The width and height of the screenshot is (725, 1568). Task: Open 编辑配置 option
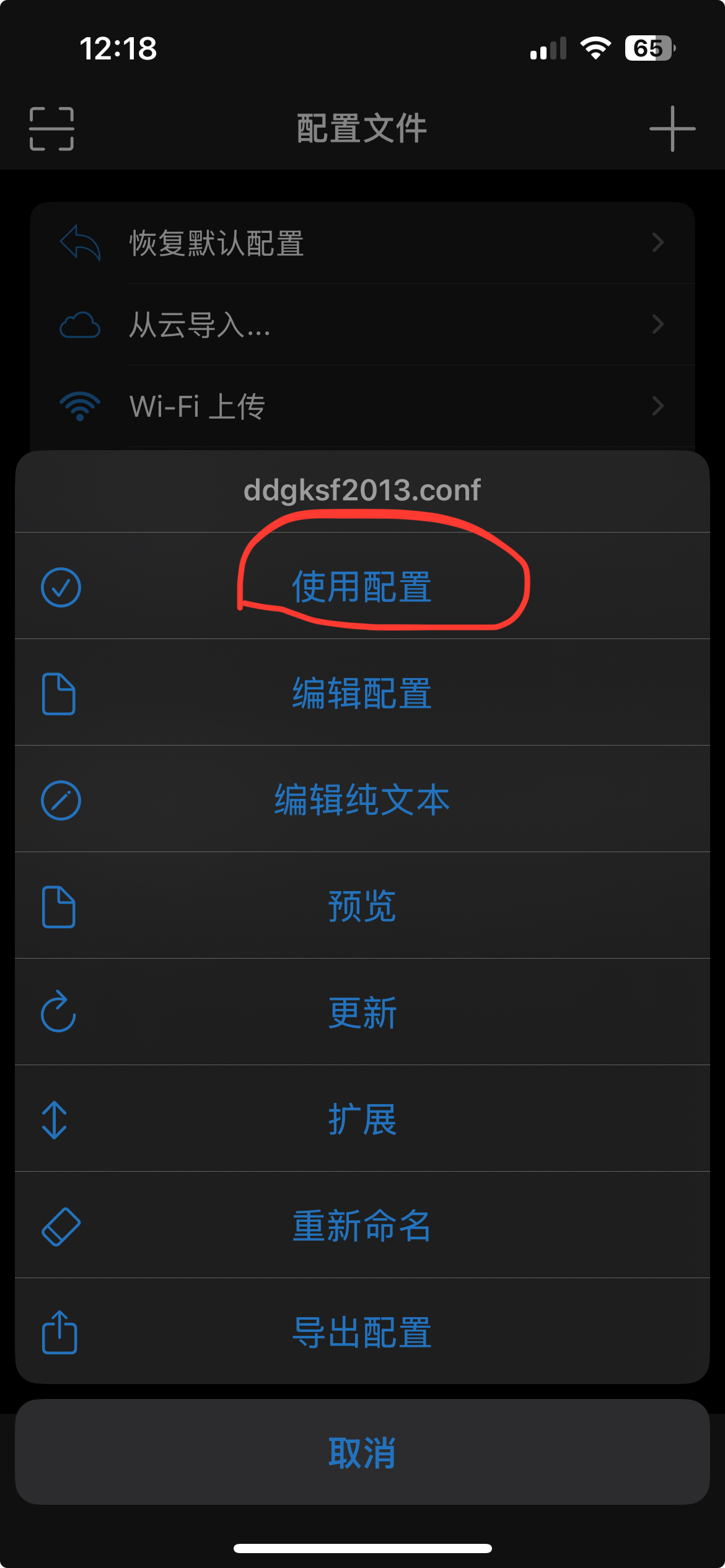tap(362, 693)
